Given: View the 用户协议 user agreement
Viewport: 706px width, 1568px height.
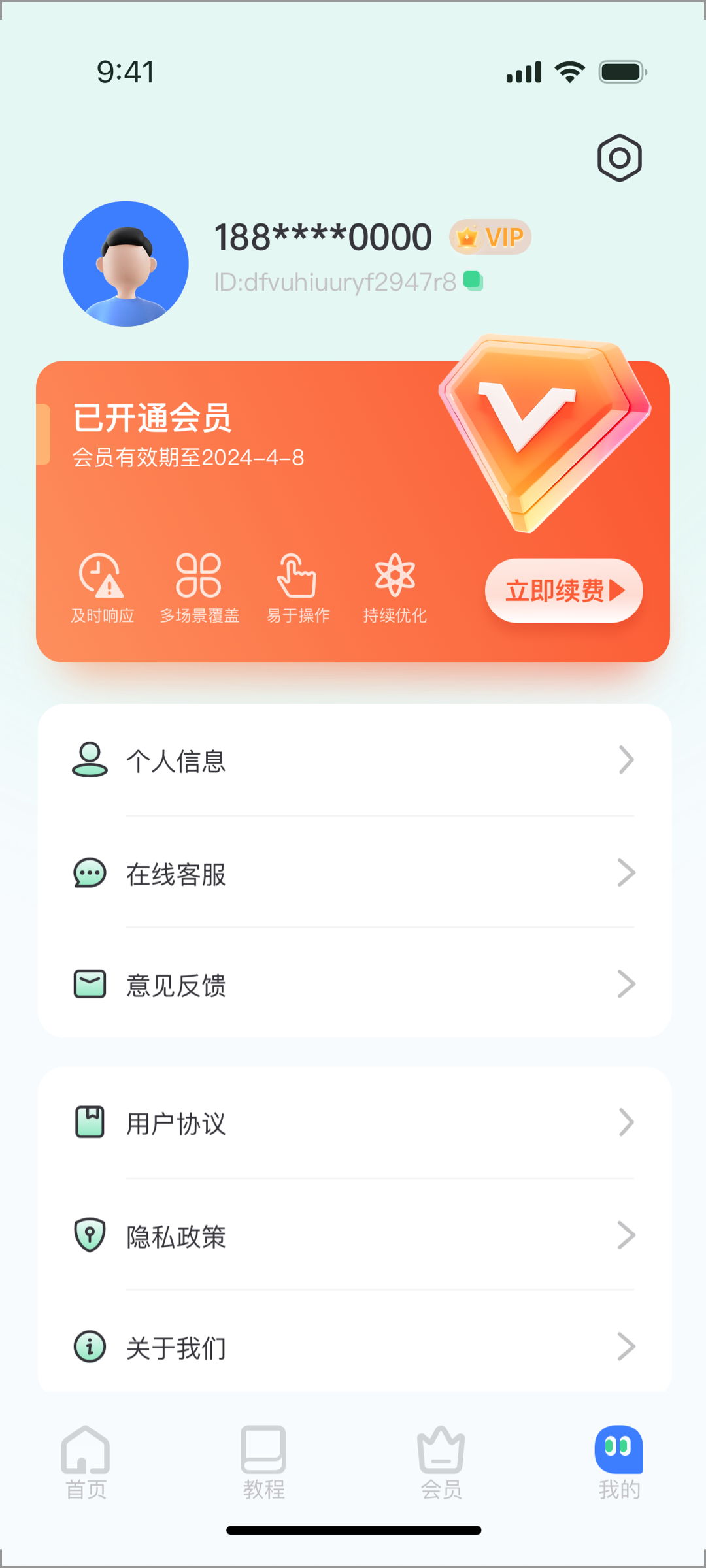Looking at the screenshot, I should point(353,1123).
